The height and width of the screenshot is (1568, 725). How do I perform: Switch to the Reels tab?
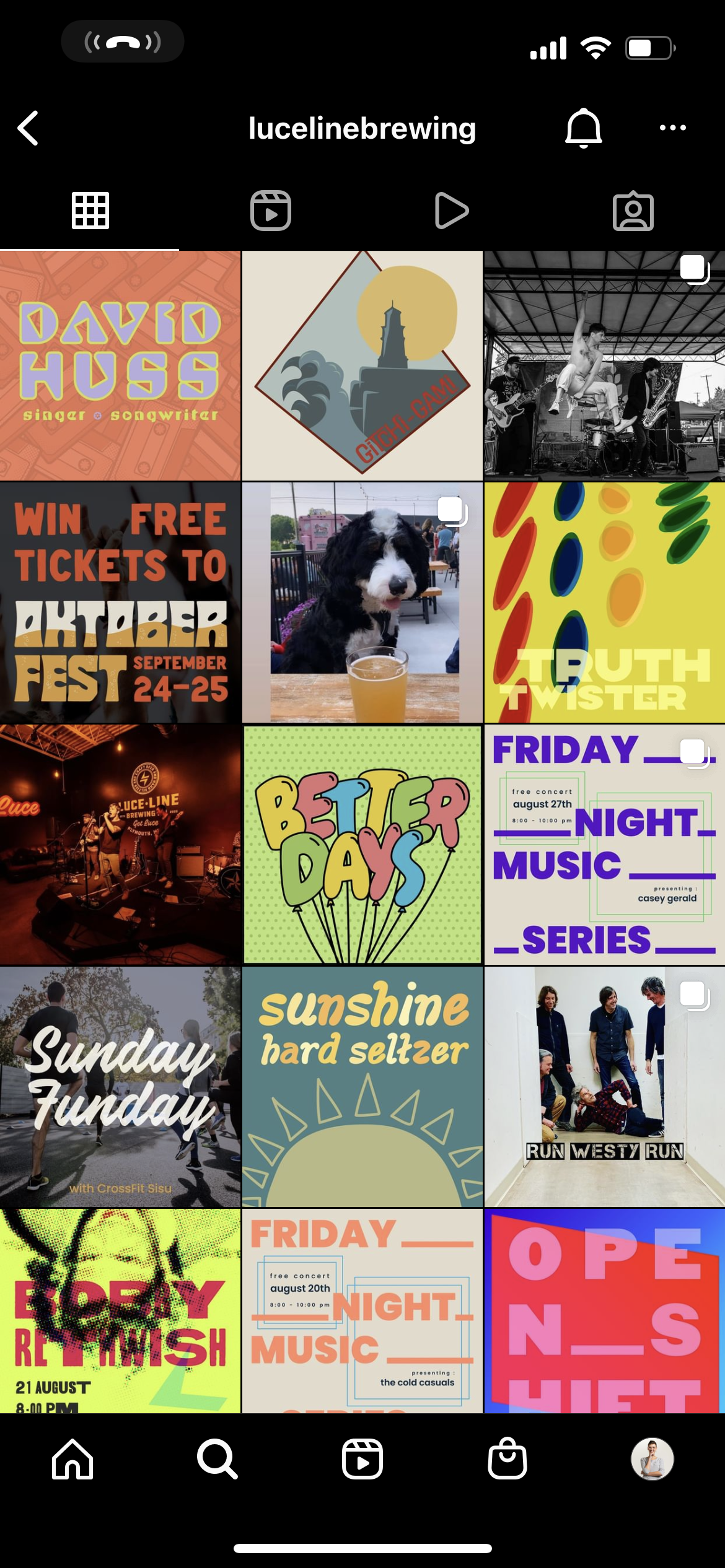click(x=271, y=211)
